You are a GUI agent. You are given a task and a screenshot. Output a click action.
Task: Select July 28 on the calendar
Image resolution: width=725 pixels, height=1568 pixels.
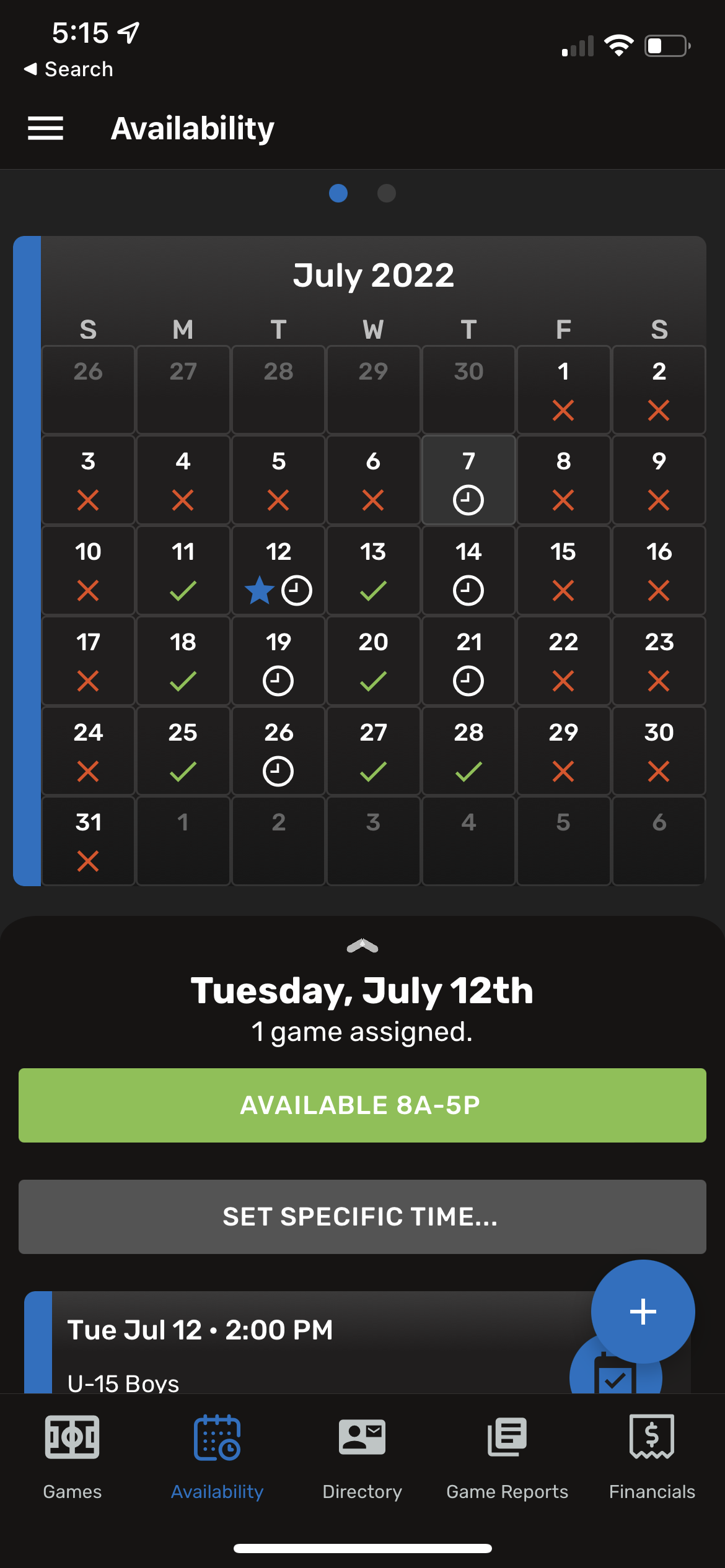coord(468,751)
